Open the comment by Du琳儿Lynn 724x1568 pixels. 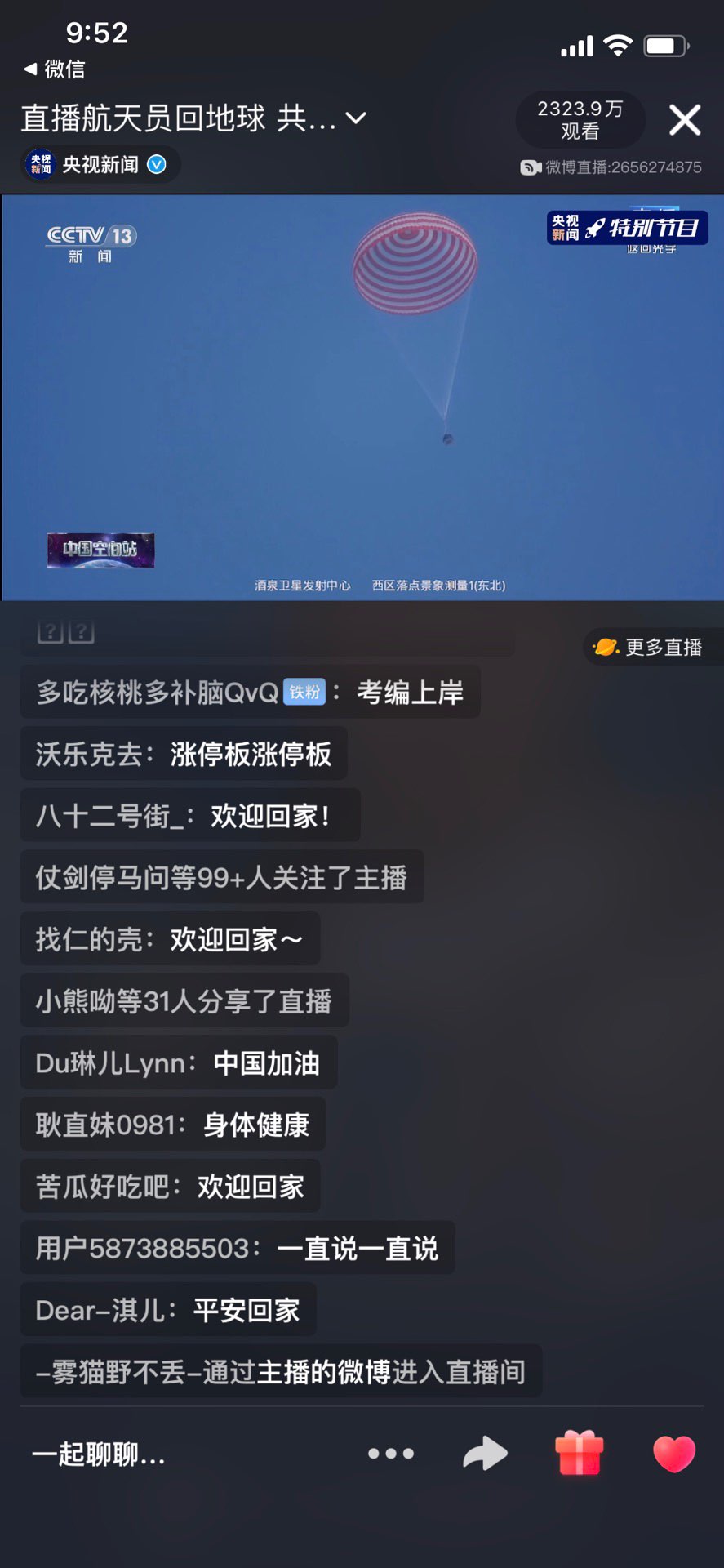(178, 1063)
